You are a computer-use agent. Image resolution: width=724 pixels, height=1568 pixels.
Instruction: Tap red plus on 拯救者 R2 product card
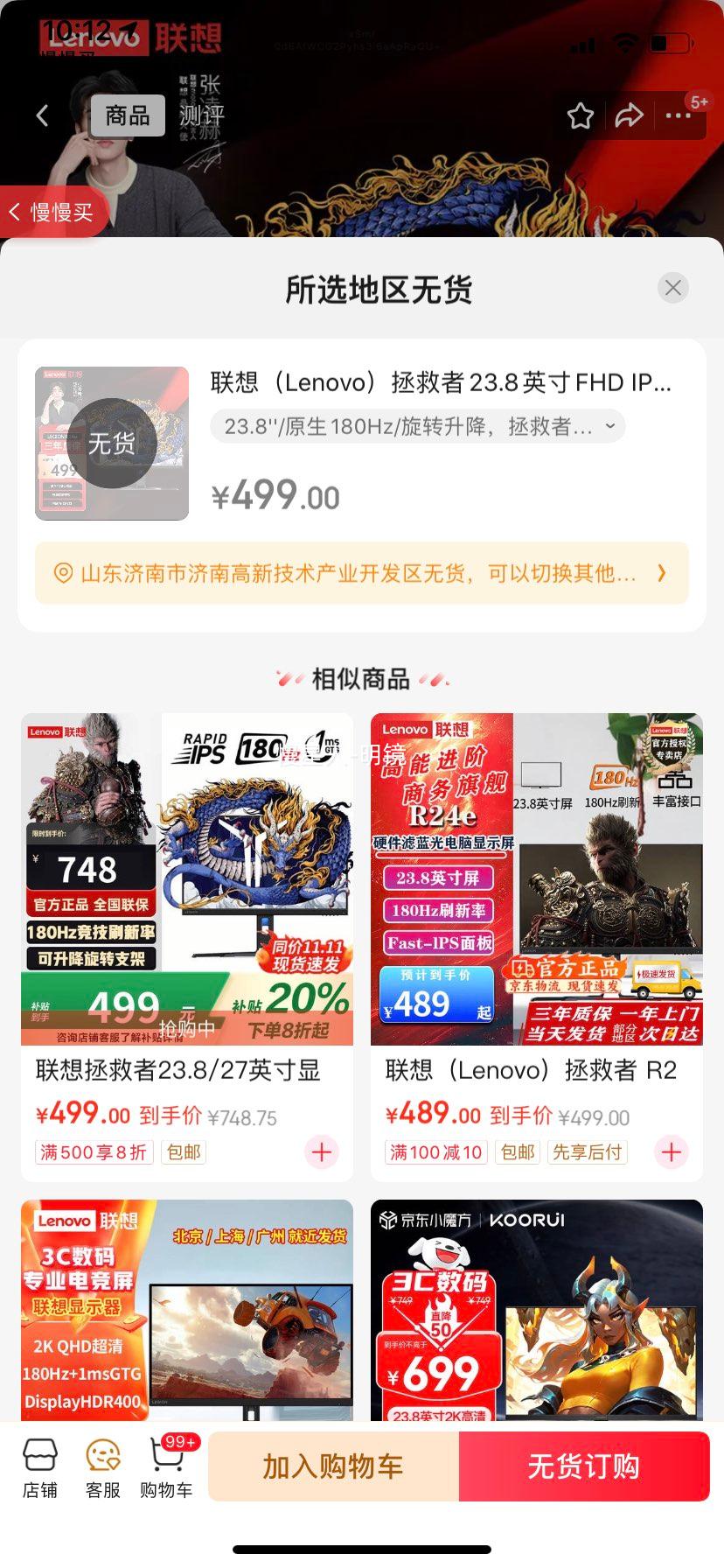click(671, 1152)
